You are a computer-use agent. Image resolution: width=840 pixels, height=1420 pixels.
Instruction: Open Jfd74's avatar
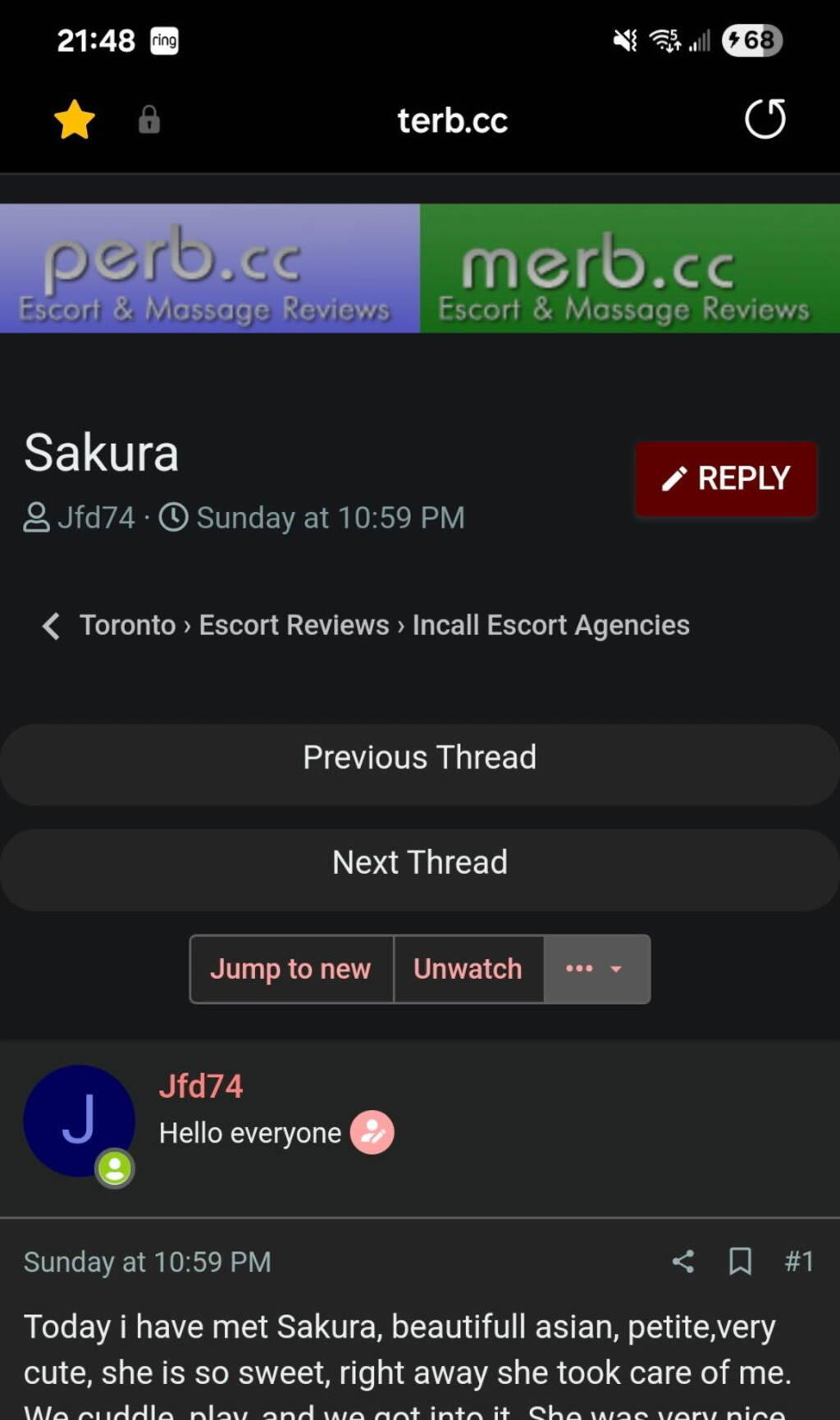79,1121
